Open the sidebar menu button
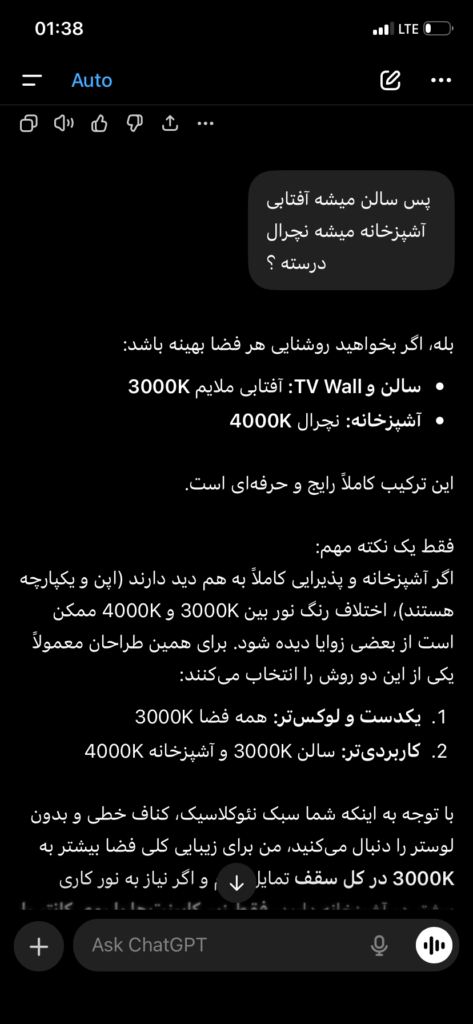 point(31,80)
